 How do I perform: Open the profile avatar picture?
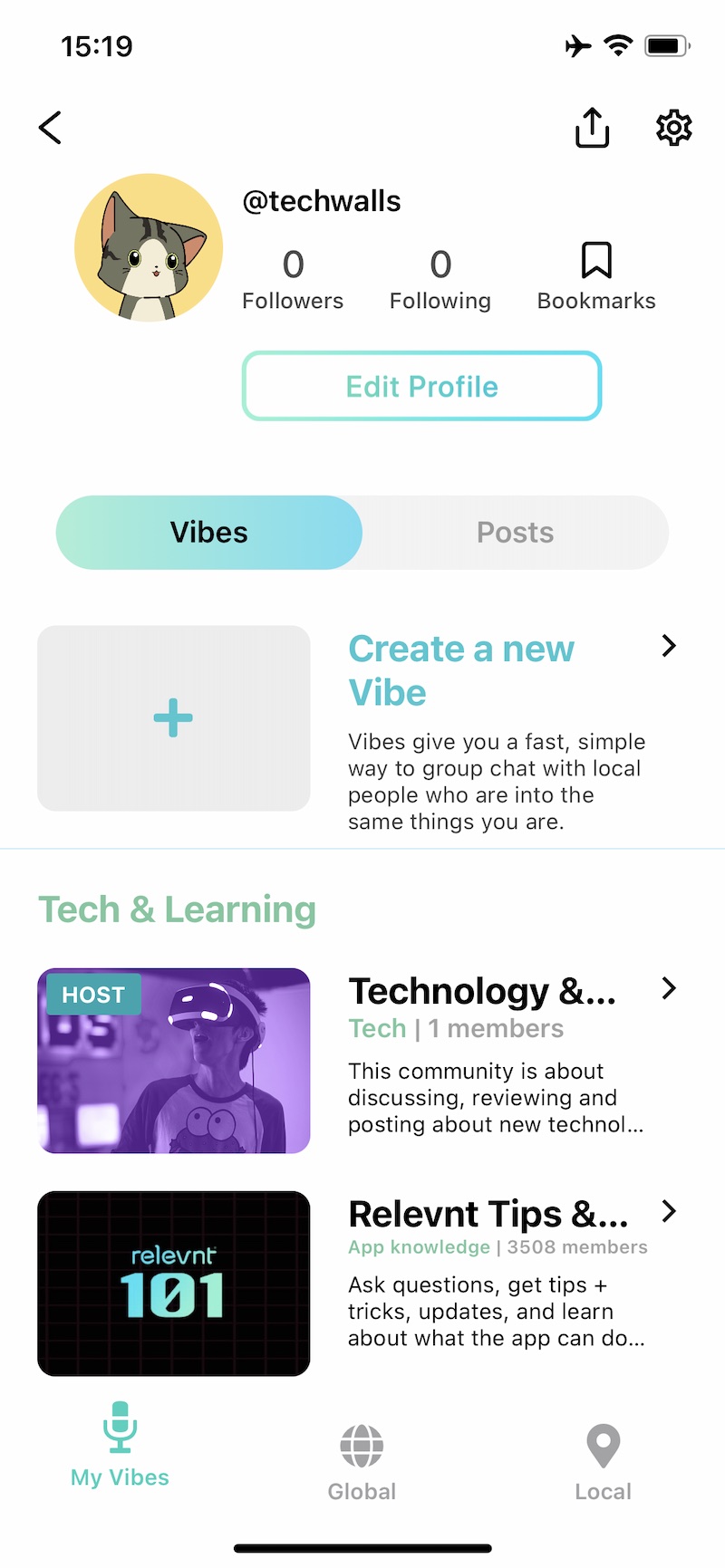[149, 248]
